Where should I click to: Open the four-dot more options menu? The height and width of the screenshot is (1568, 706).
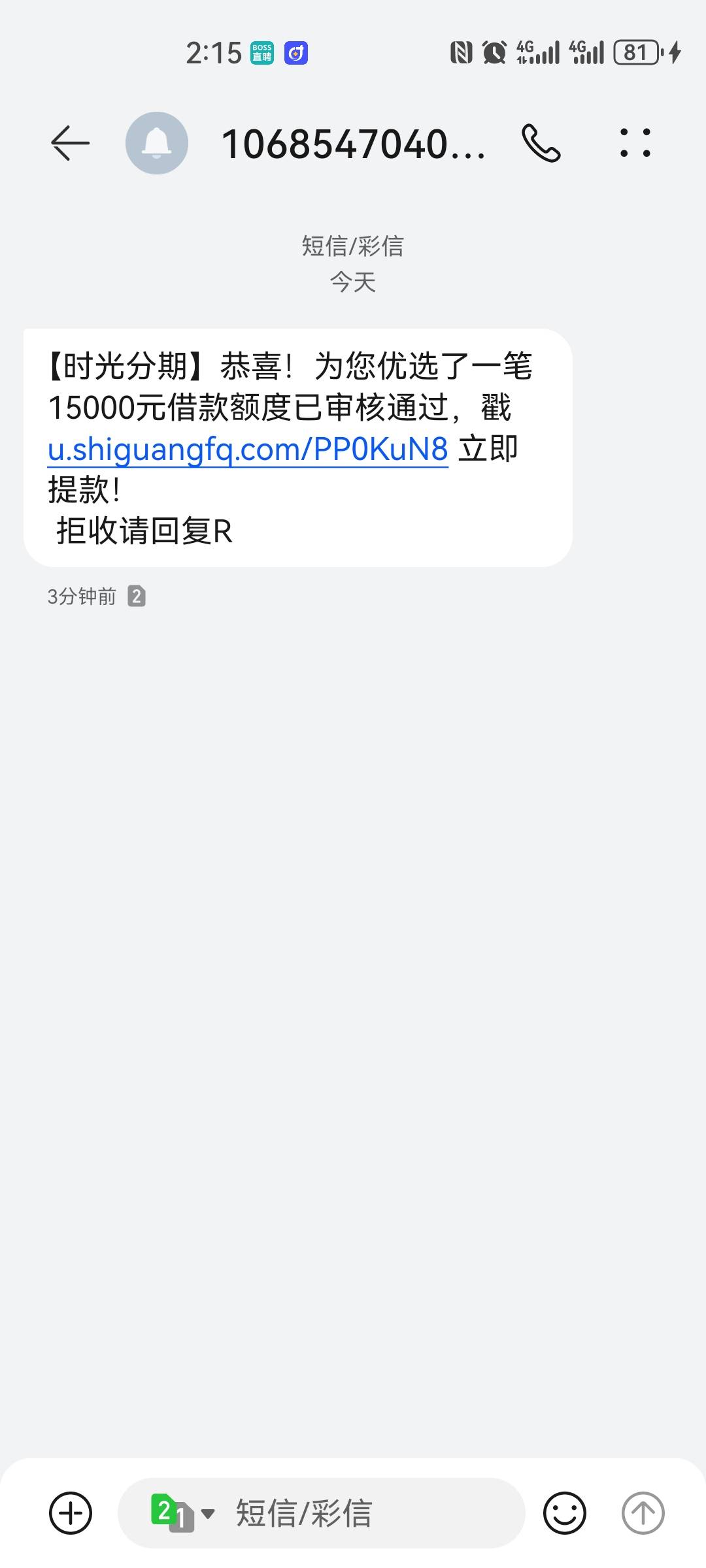pos(635,143)
